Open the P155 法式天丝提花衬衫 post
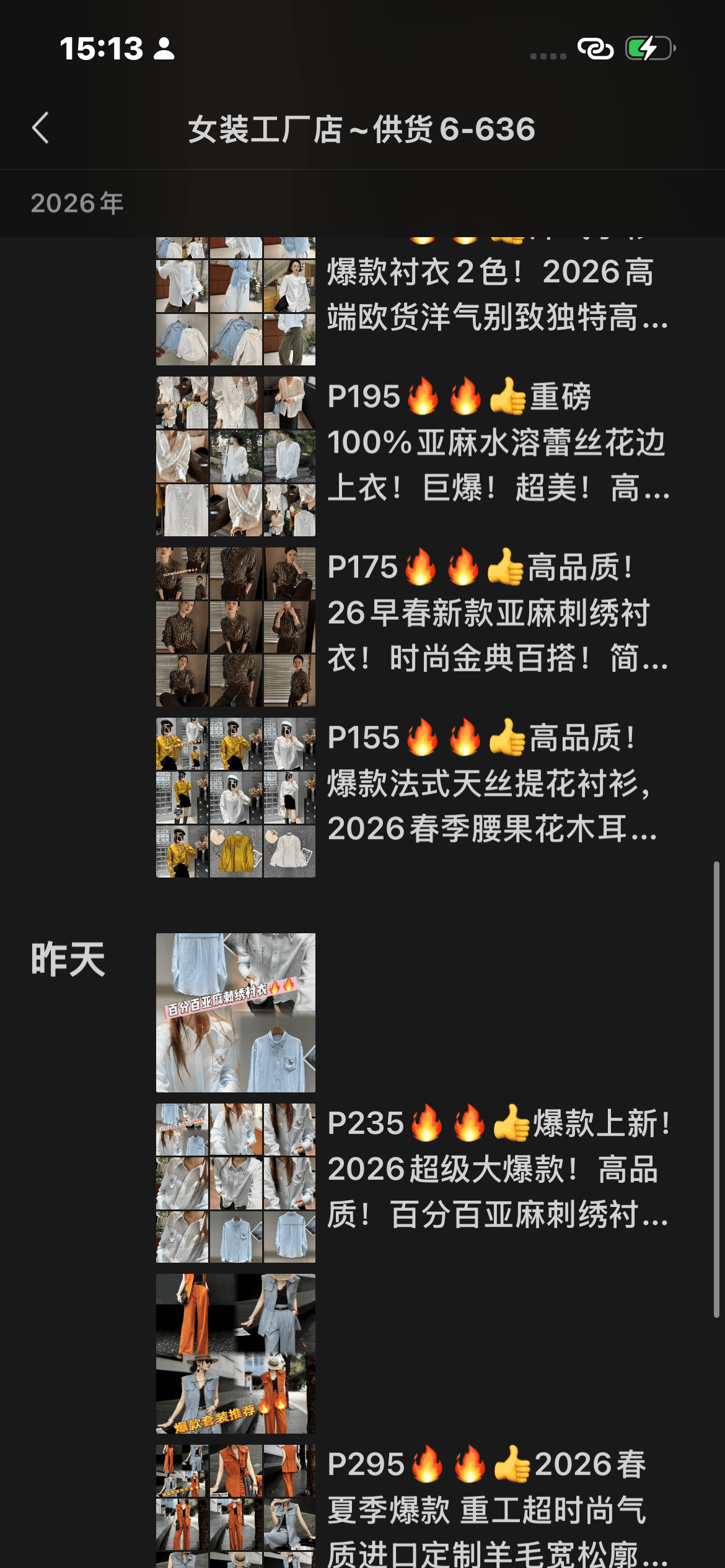Viewport: 725px width, 1568px height. (496, 784)
